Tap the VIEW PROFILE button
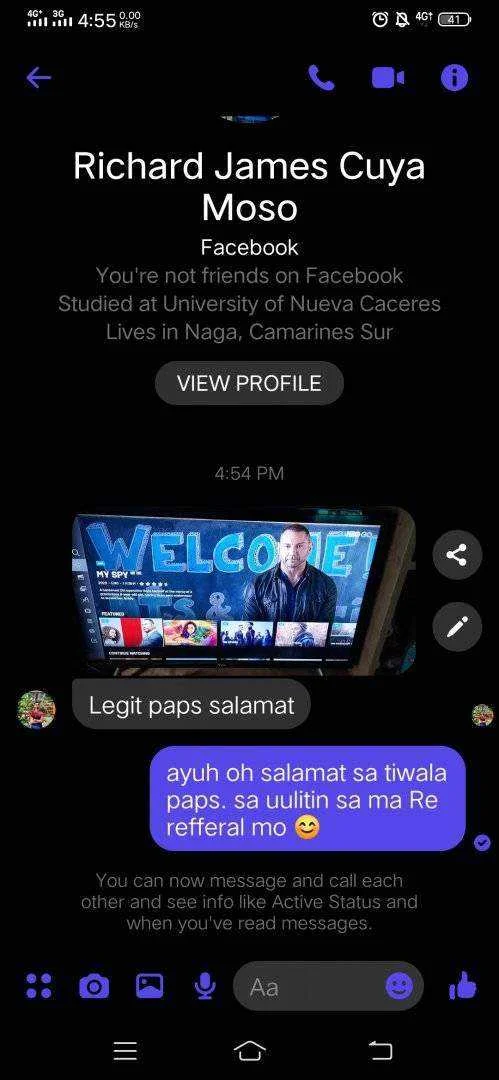 [x=249, y=383]
